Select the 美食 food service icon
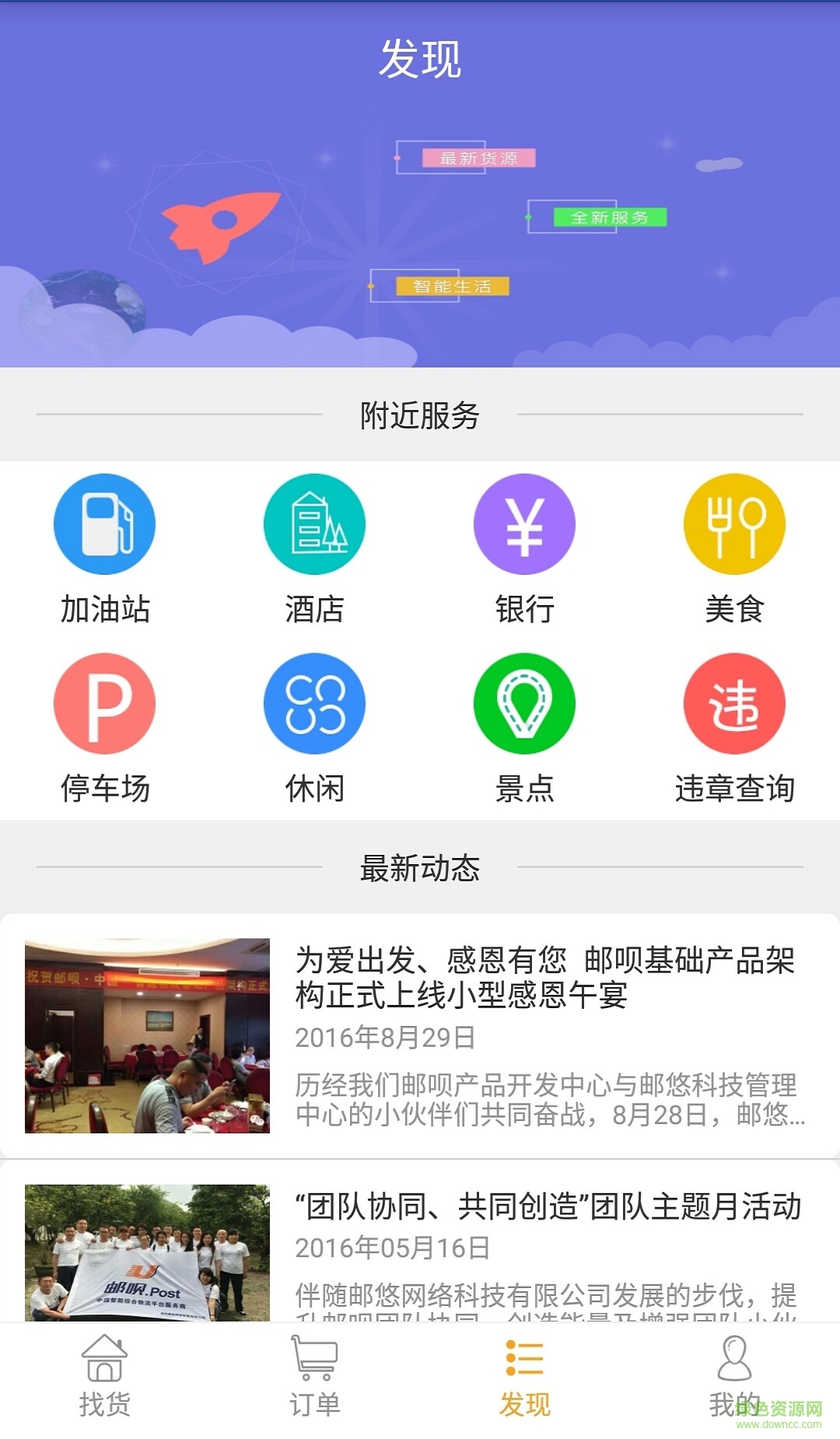 pyautogui.click(x=735, y=523)
